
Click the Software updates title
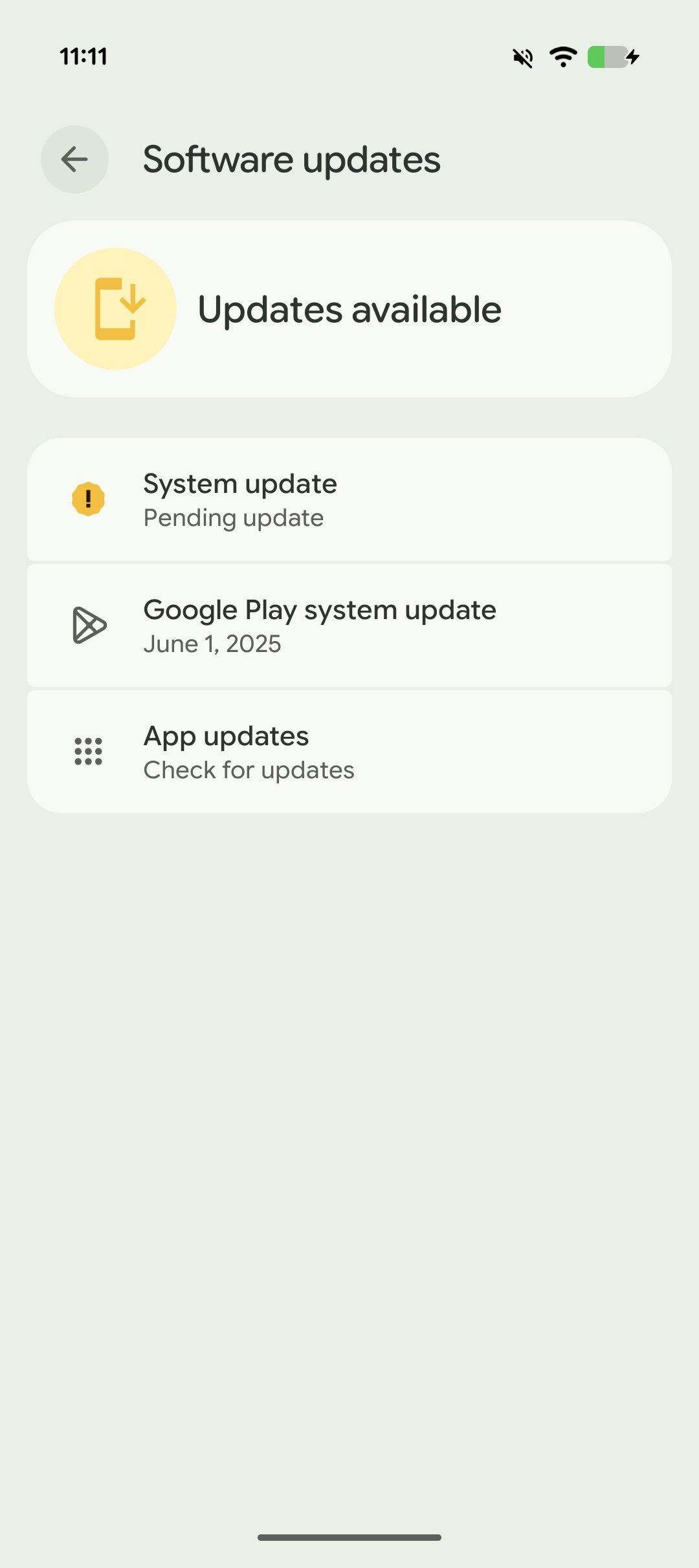pos(291,159)
